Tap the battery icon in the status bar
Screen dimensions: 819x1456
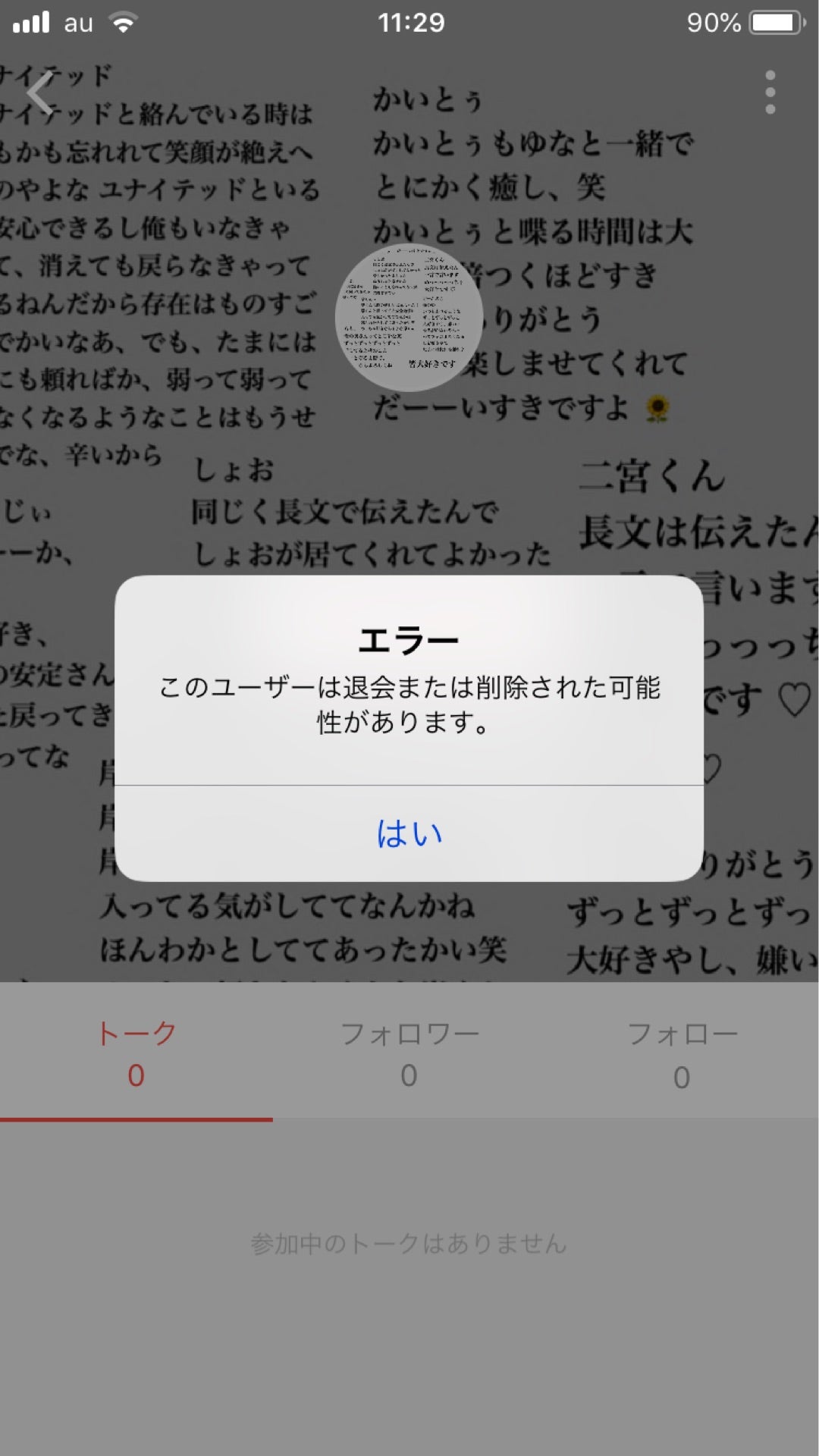click(771, 23)
